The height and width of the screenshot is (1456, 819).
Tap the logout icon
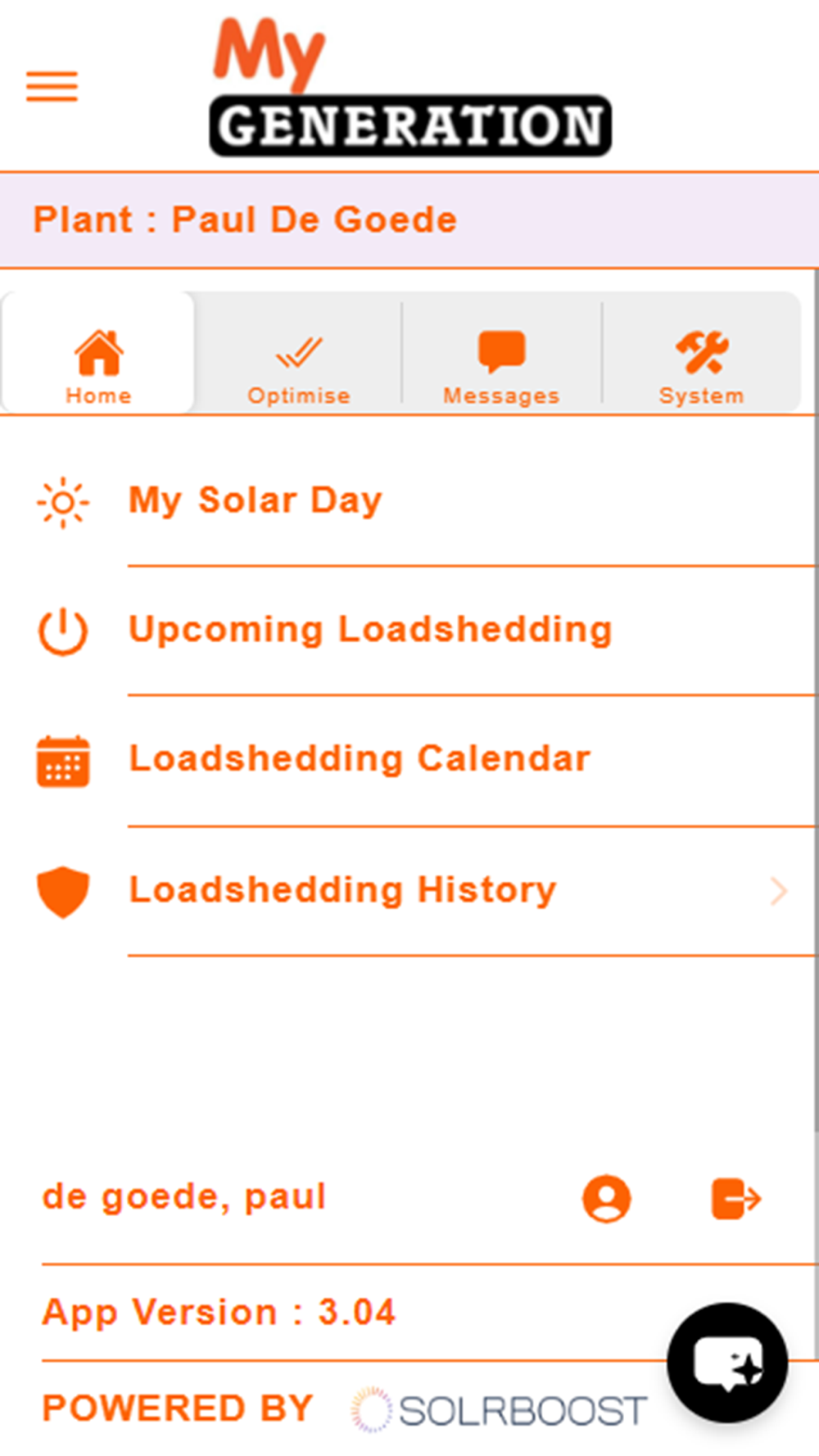[x=735, y=1199]
